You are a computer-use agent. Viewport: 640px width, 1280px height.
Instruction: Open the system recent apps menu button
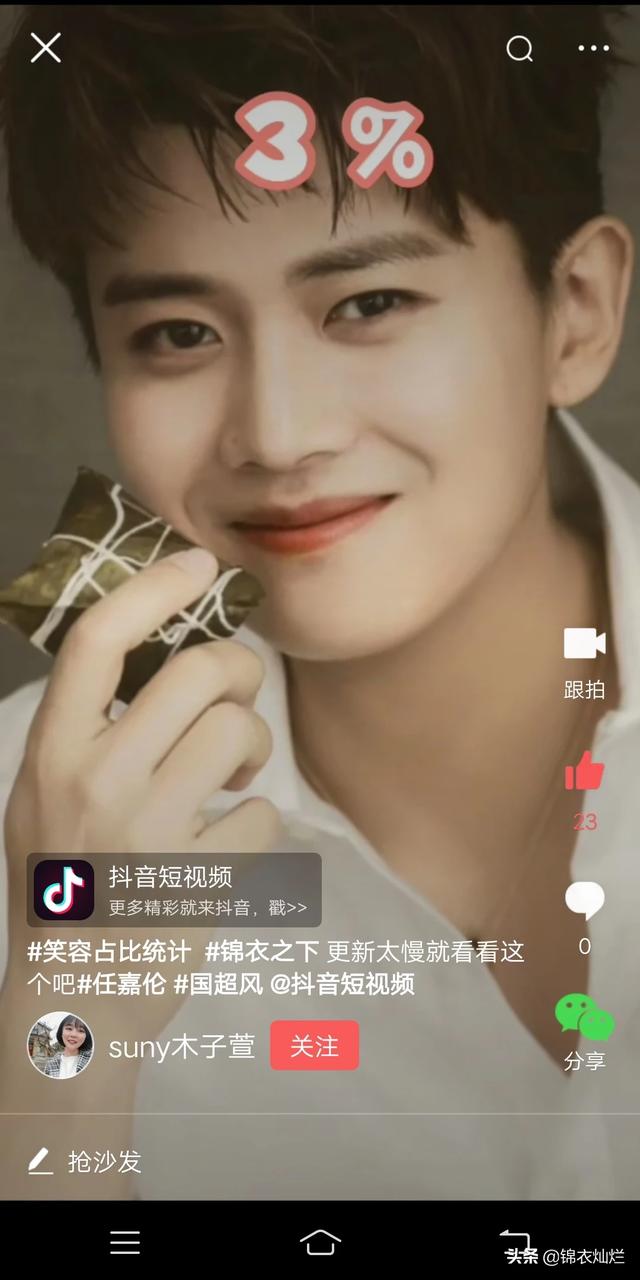point(125,1242)
